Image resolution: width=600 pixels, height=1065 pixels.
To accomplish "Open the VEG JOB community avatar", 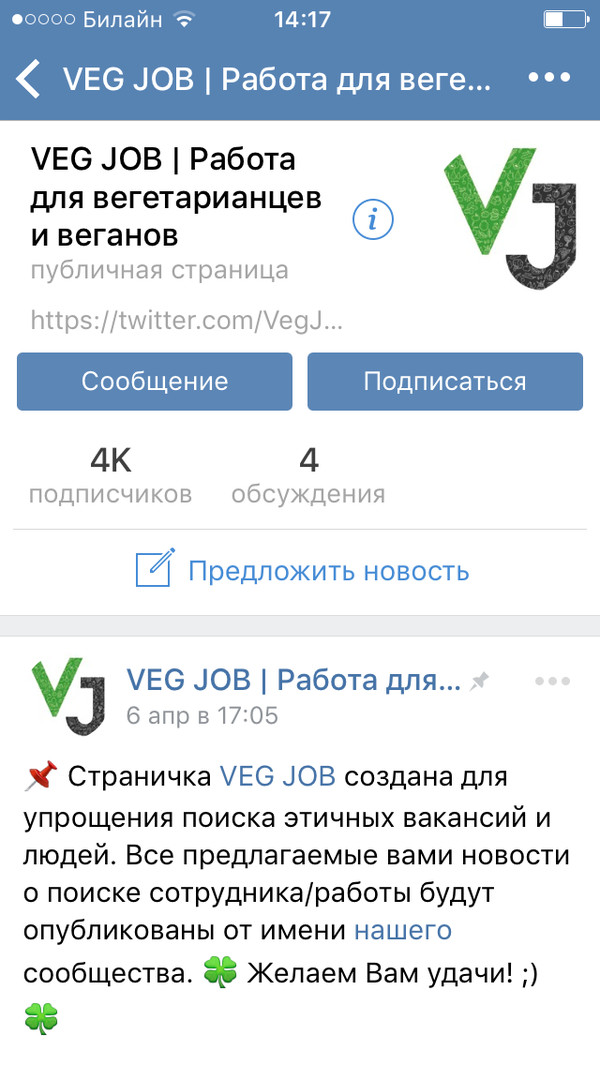I will click(511, 219).
